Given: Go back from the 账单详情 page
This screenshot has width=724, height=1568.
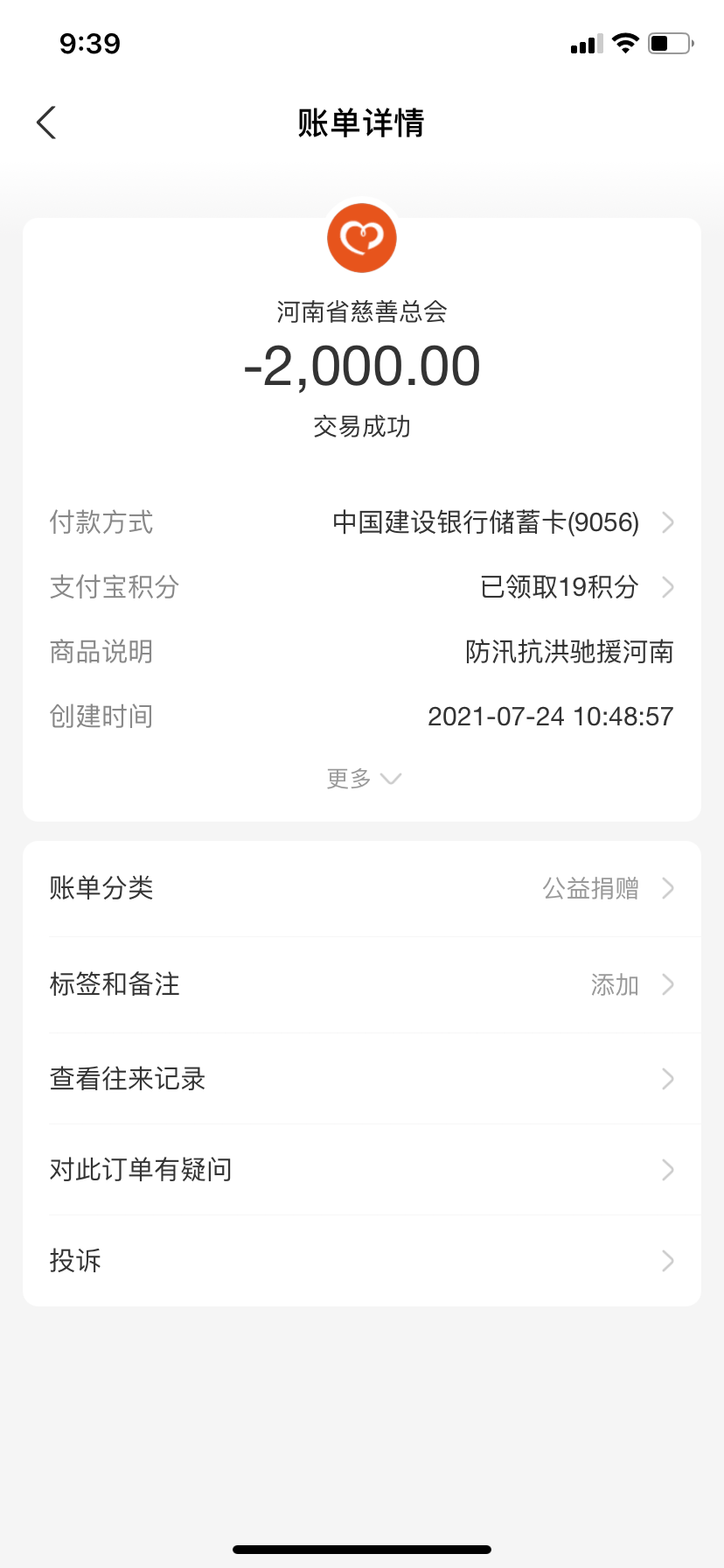Looking at the screenshot, I should tap(47, 122).
